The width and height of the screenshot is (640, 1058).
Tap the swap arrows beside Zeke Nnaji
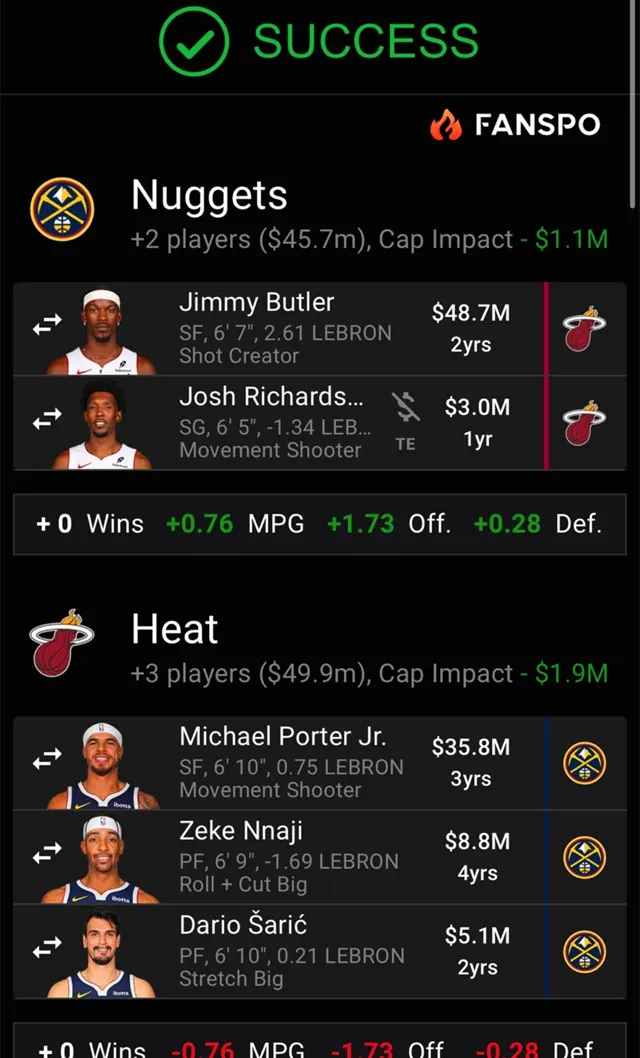click(47, 855)
